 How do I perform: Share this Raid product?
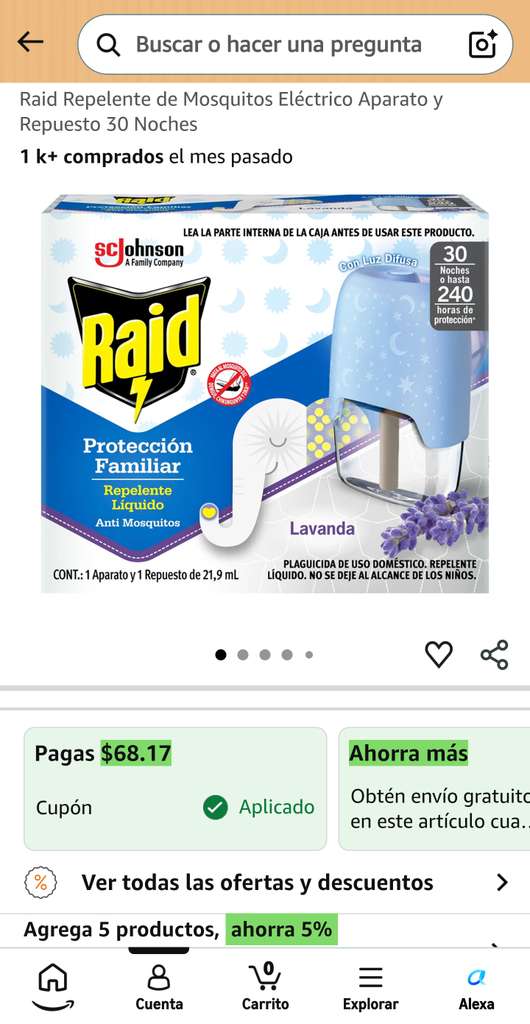(x=494, y=654)
